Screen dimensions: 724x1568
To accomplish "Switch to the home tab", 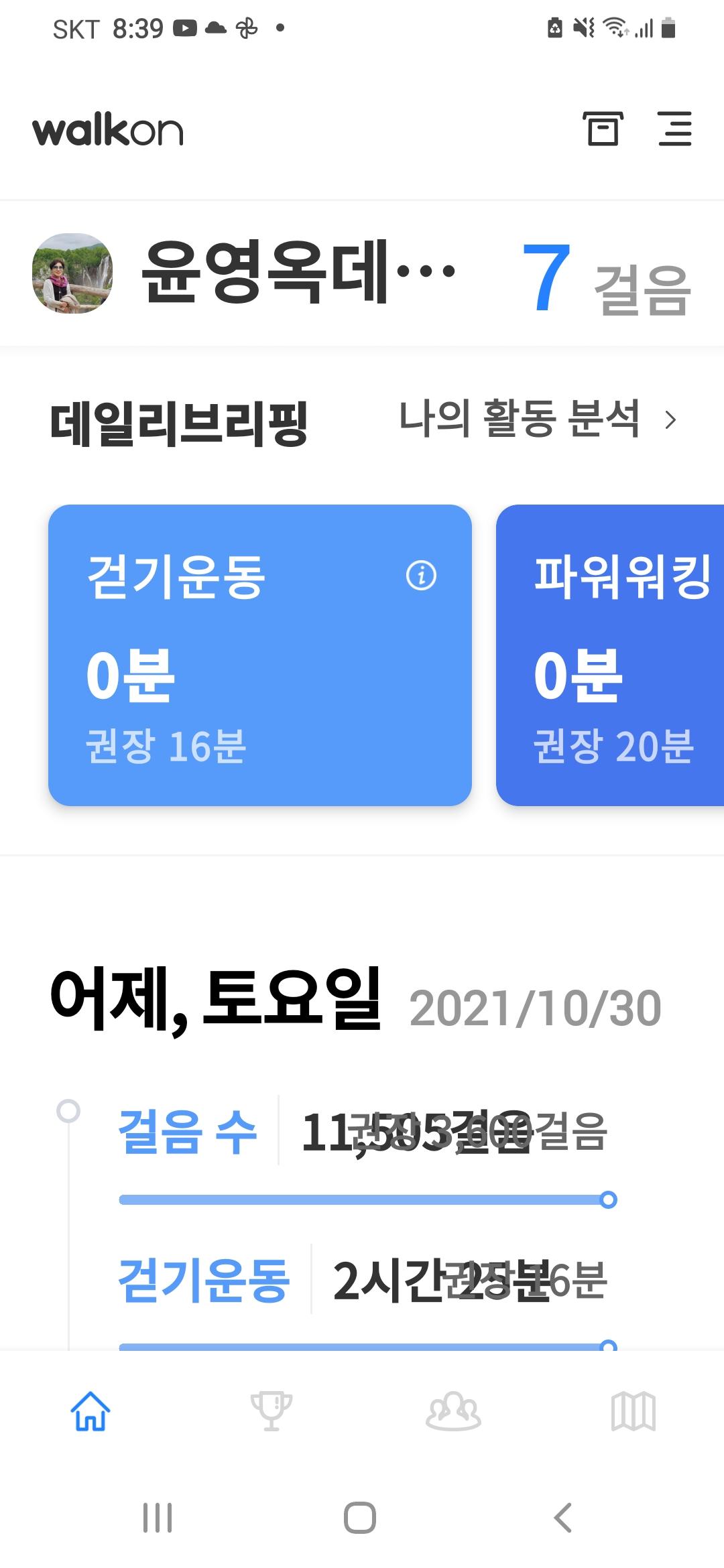I will 90,1411.
